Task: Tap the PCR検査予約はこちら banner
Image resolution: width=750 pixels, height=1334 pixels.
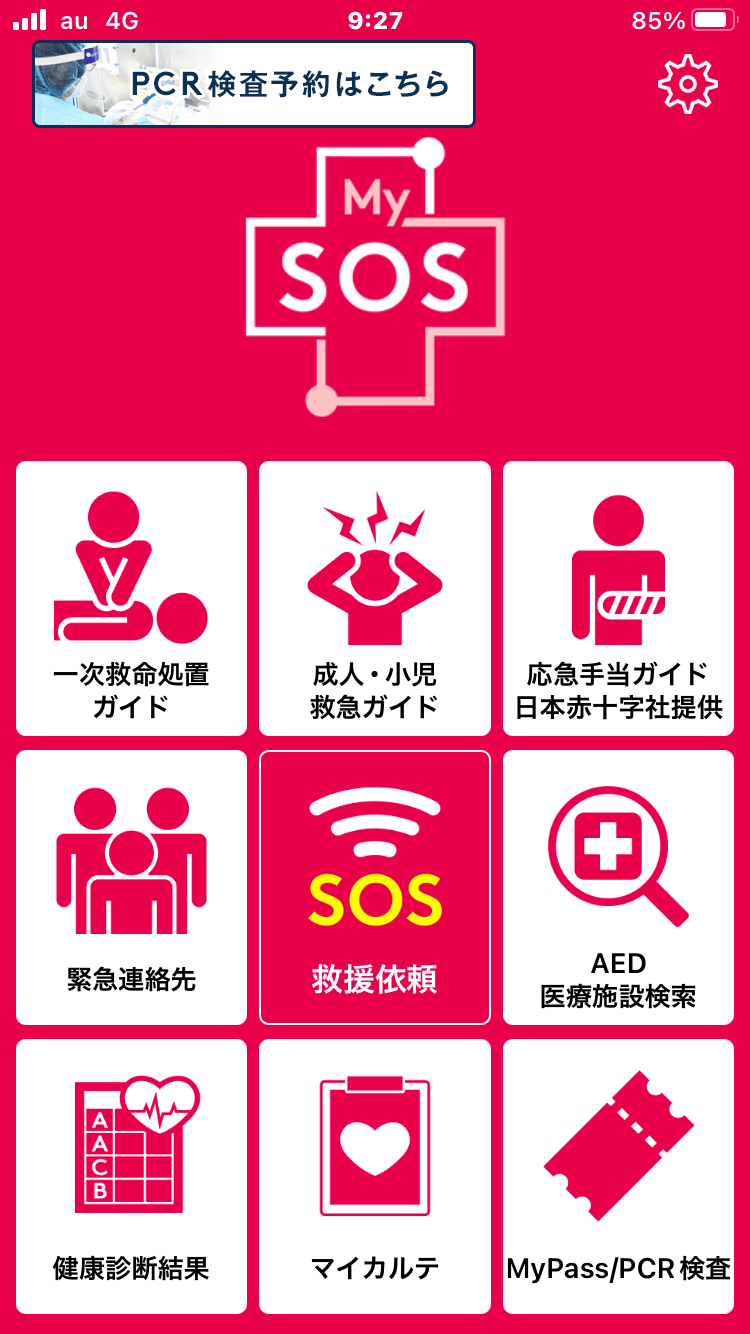Action: [x=254, y=84]
